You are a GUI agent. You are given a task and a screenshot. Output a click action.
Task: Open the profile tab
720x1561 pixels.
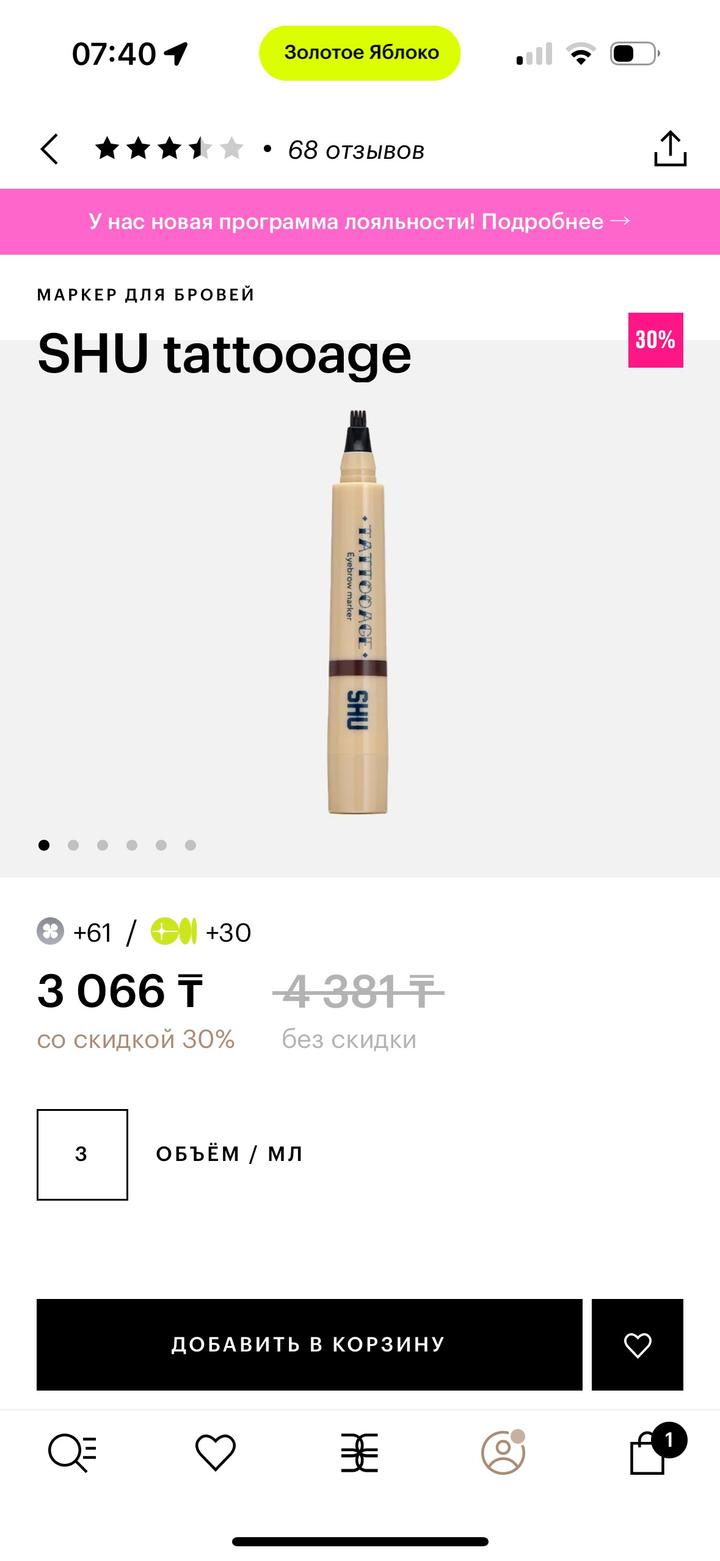click(503, 1452)
